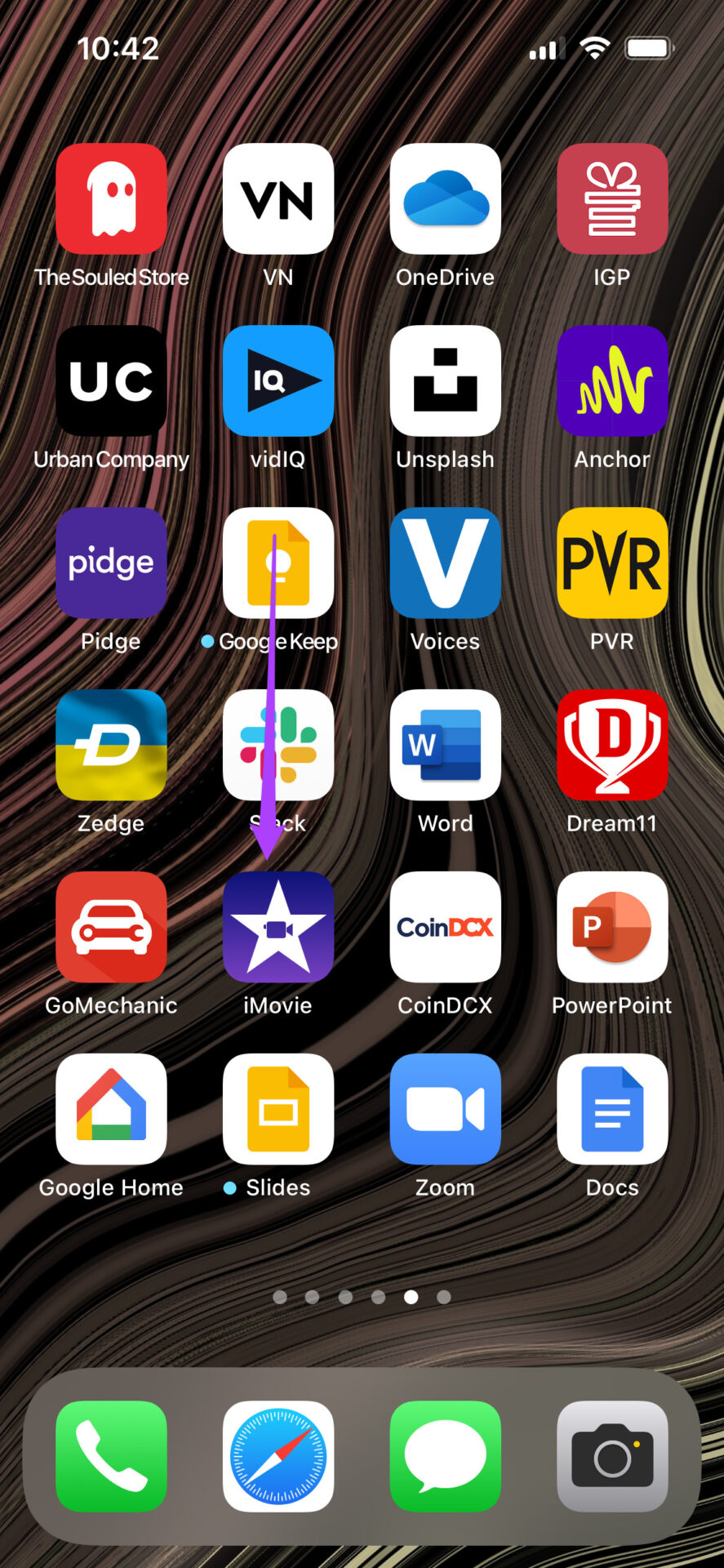
Task: Launch the IGP app
Action: 612,198
